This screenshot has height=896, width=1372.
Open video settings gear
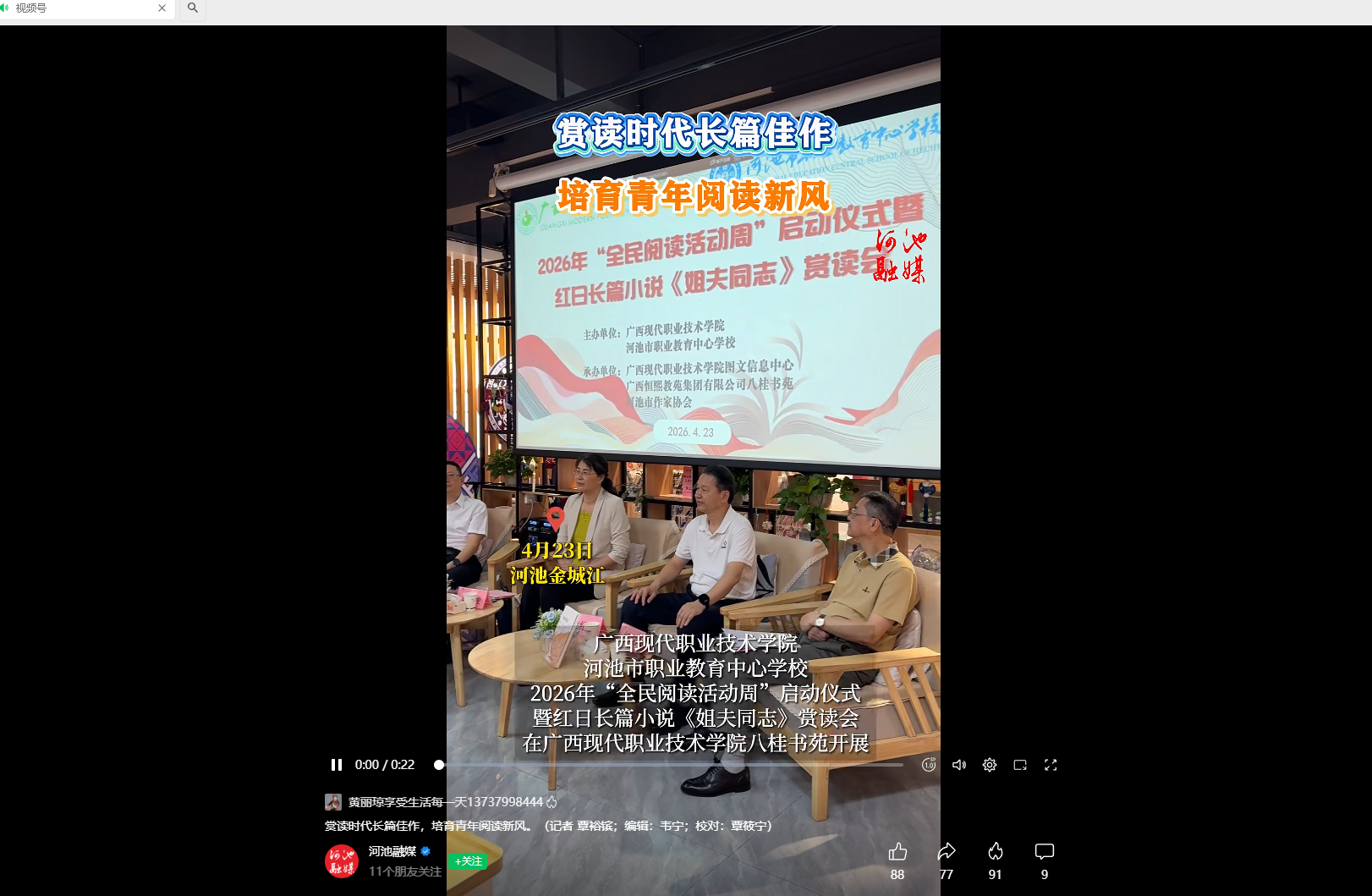(x=990, y=765)
